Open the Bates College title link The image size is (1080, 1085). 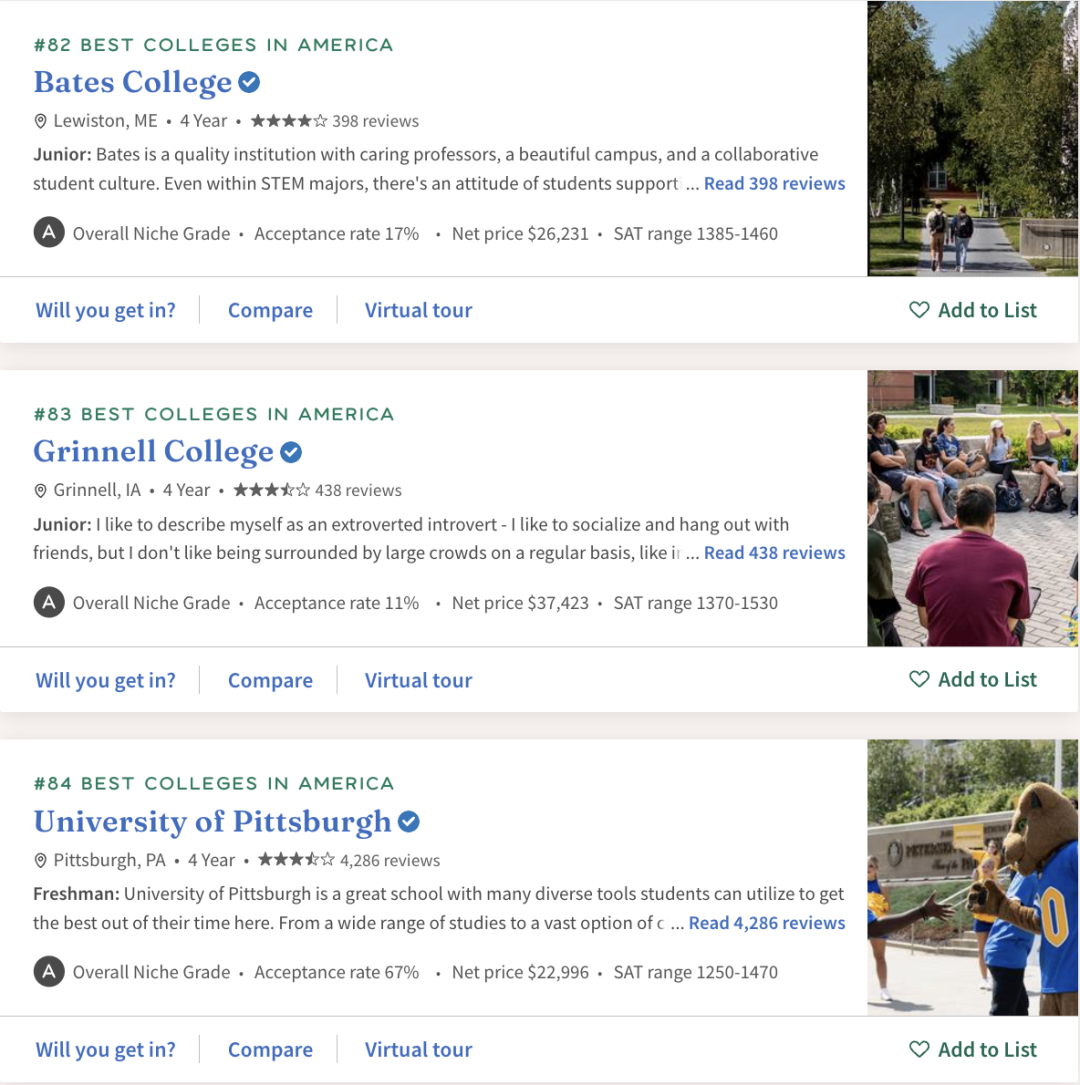point(133,82)
